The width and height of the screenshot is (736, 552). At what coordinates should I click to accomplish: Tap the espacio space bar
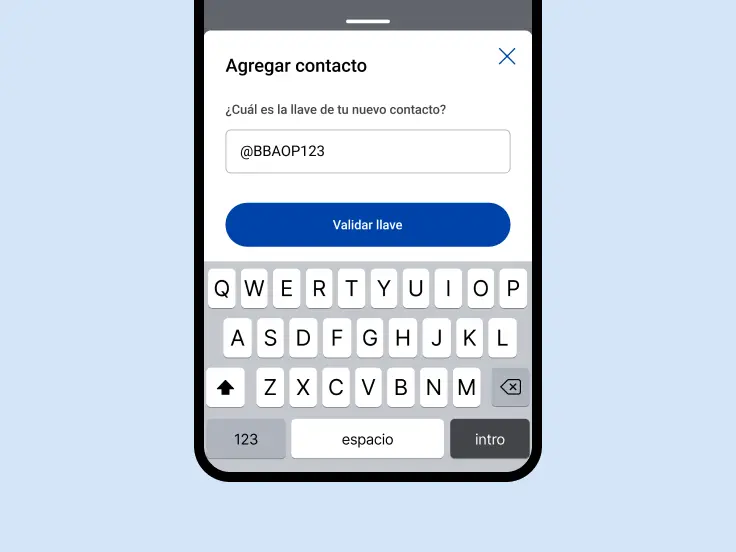pyautogui.click(x=367, y=439)
